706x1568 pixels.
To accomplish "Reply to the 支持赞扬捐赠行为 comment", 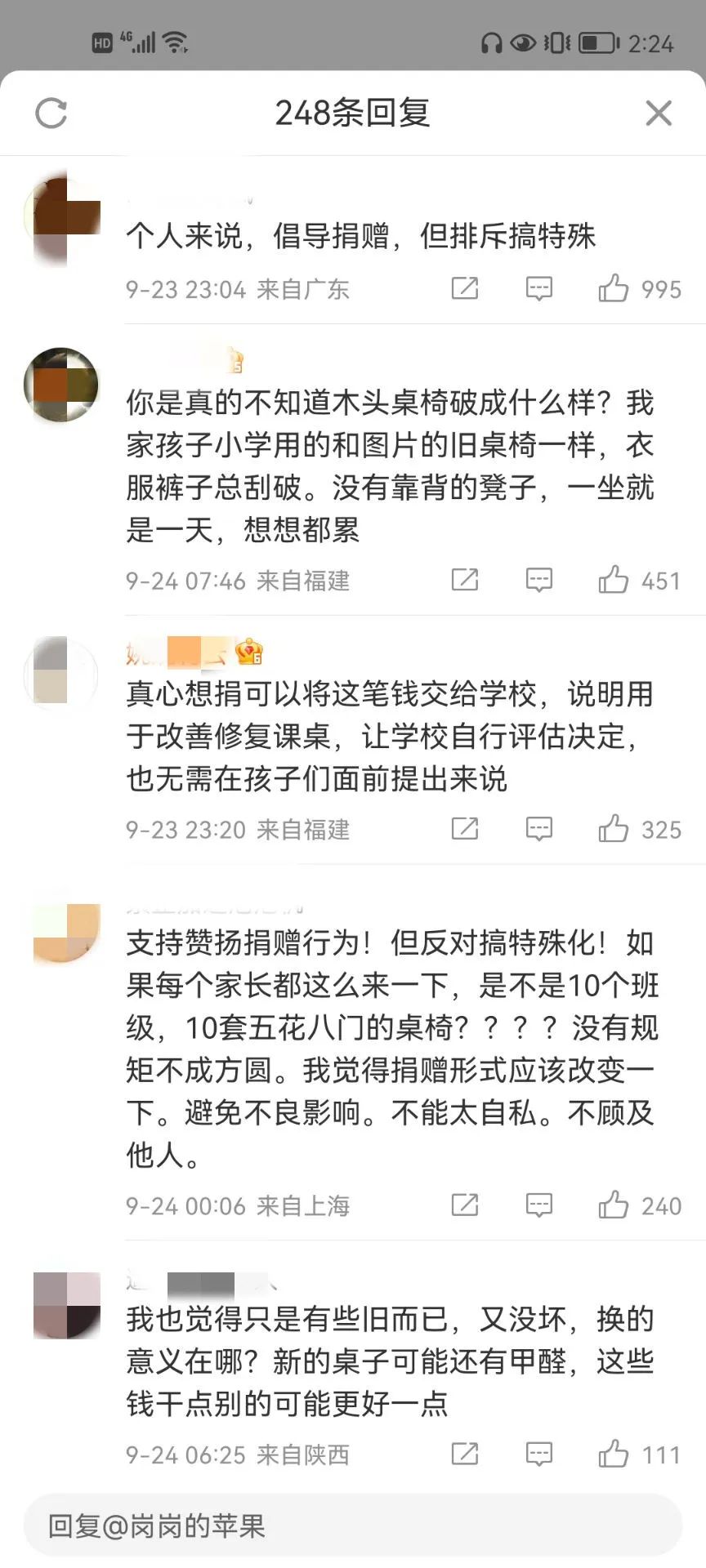I will 539,1205.
